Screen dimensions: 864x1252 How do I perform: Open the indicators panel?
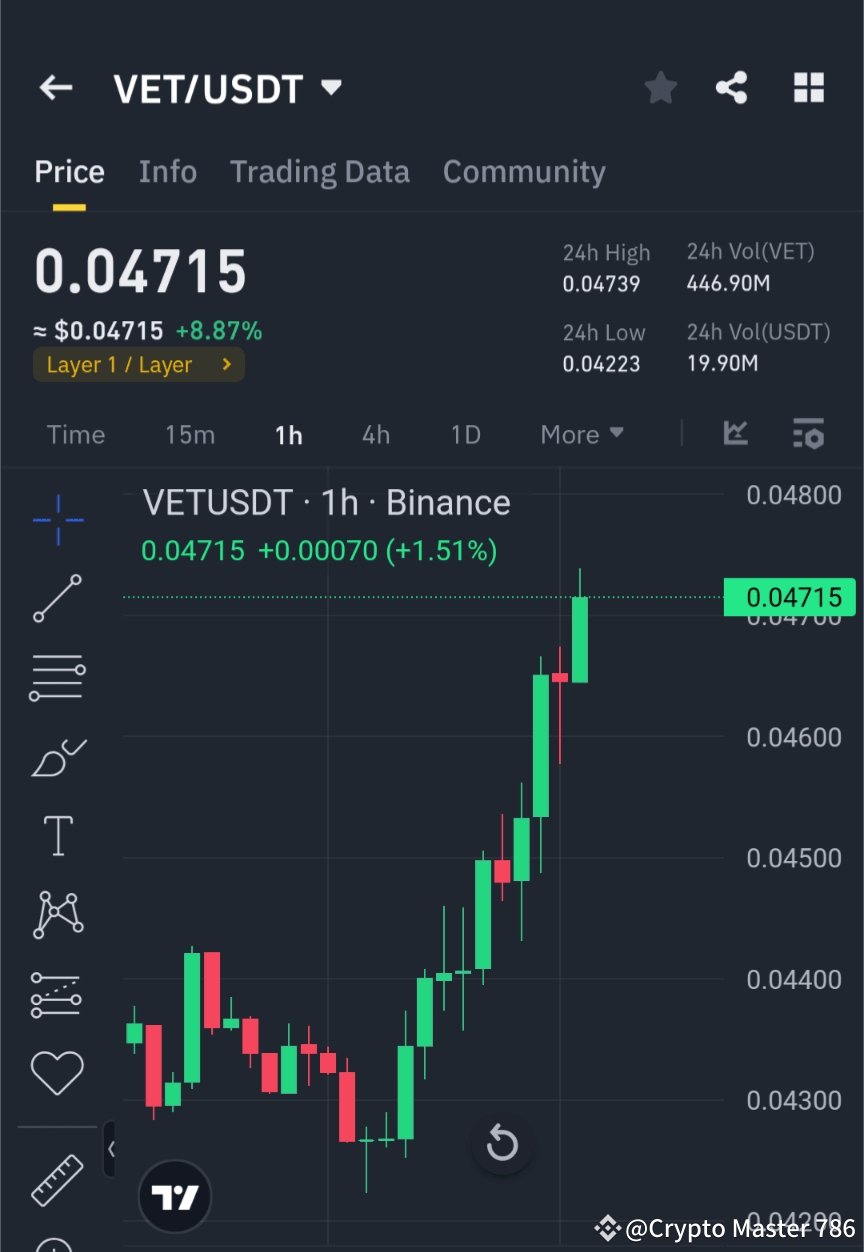coord(736,434)
